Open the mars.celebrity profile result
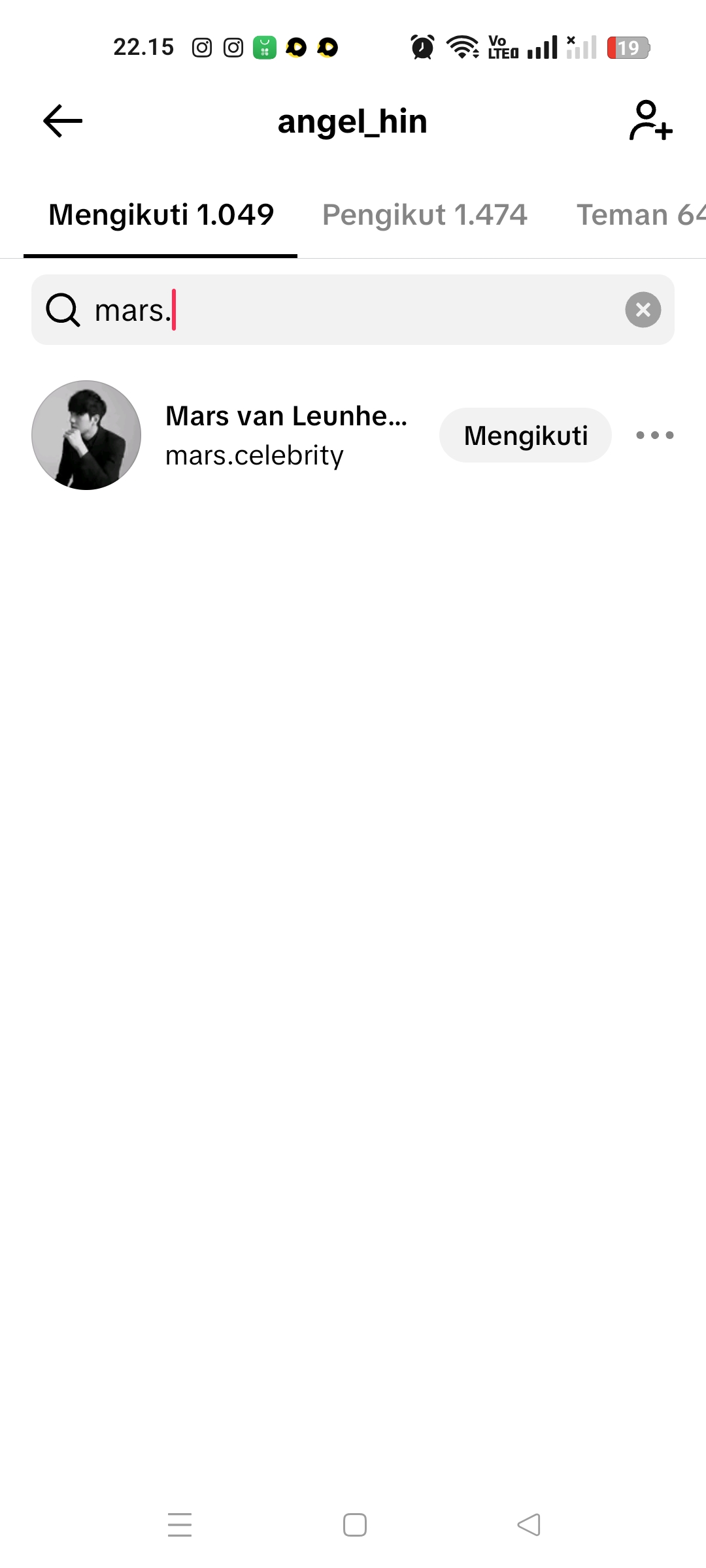Viewport: 706px width, 1568px height. [x=254, y=435]
